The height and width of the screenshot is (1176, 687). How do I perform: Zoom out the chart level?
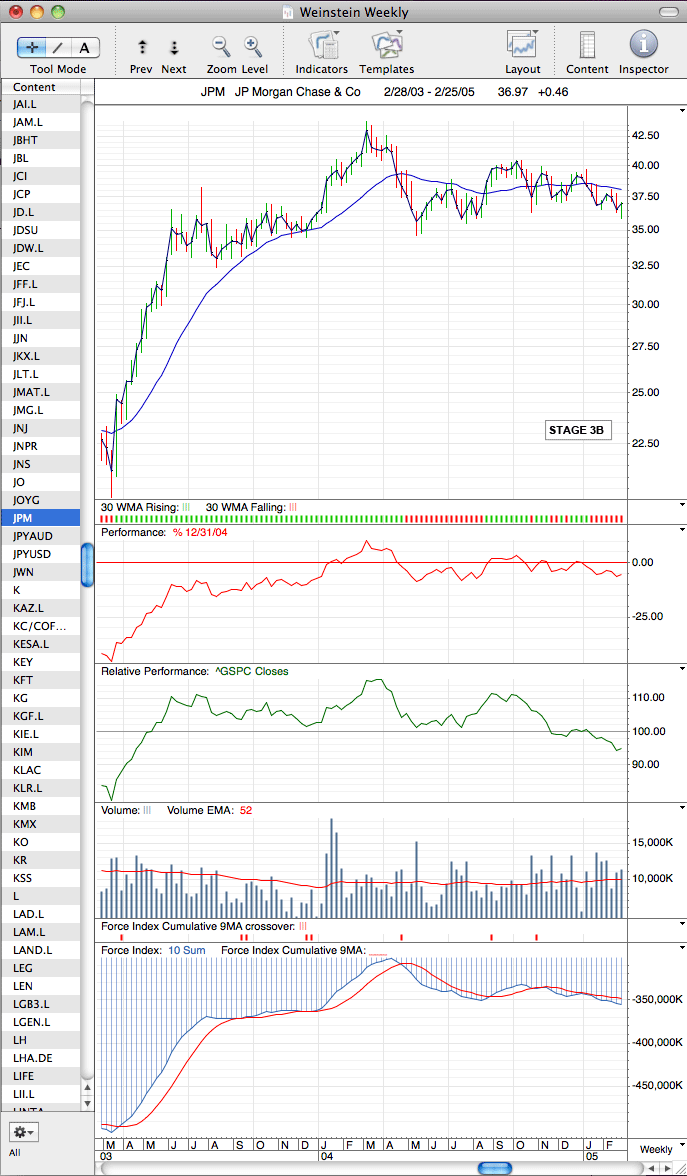click(x=221, y=47)
